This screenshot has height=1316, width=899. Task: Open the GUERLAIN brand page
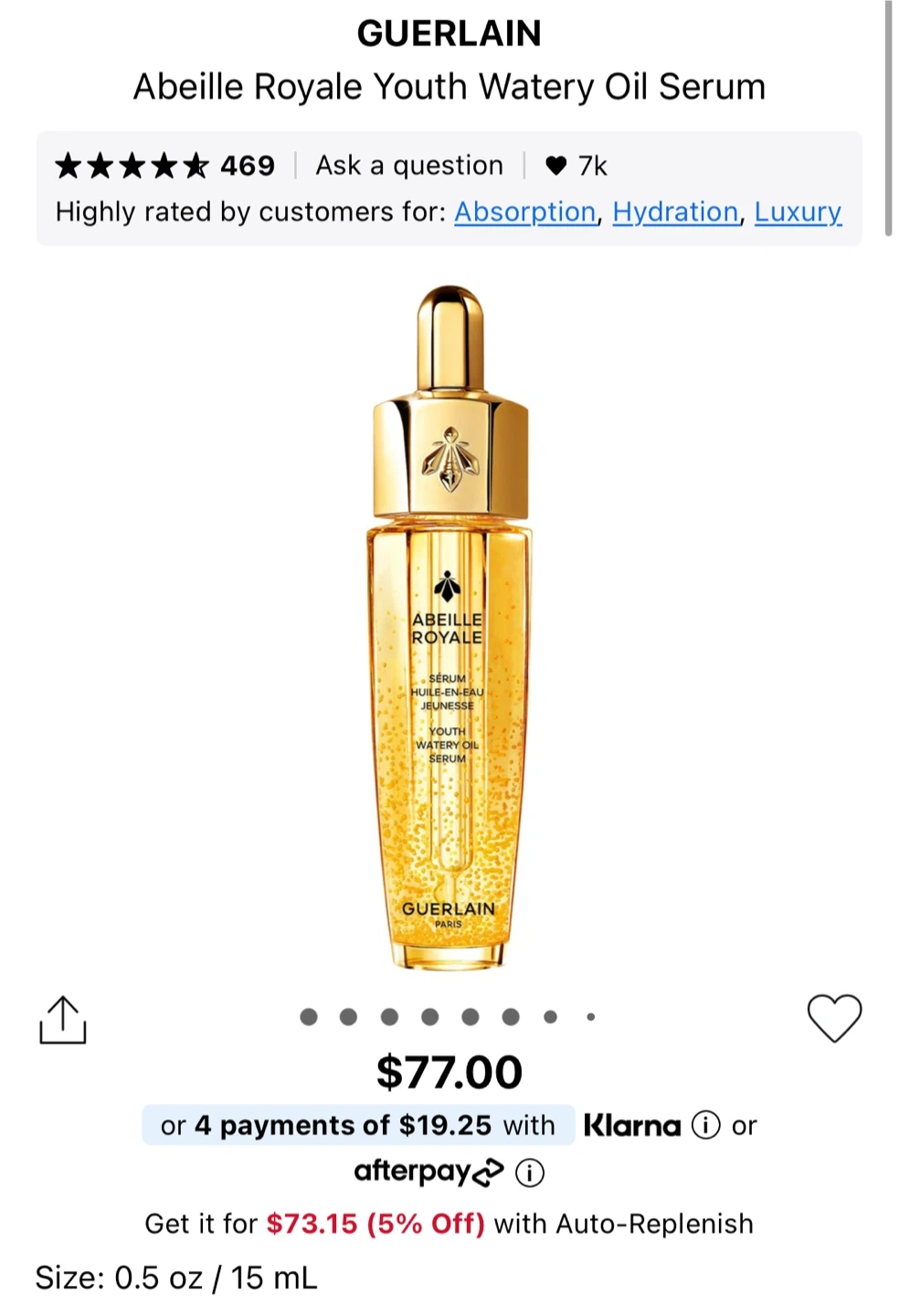click(x=449, y=34)
